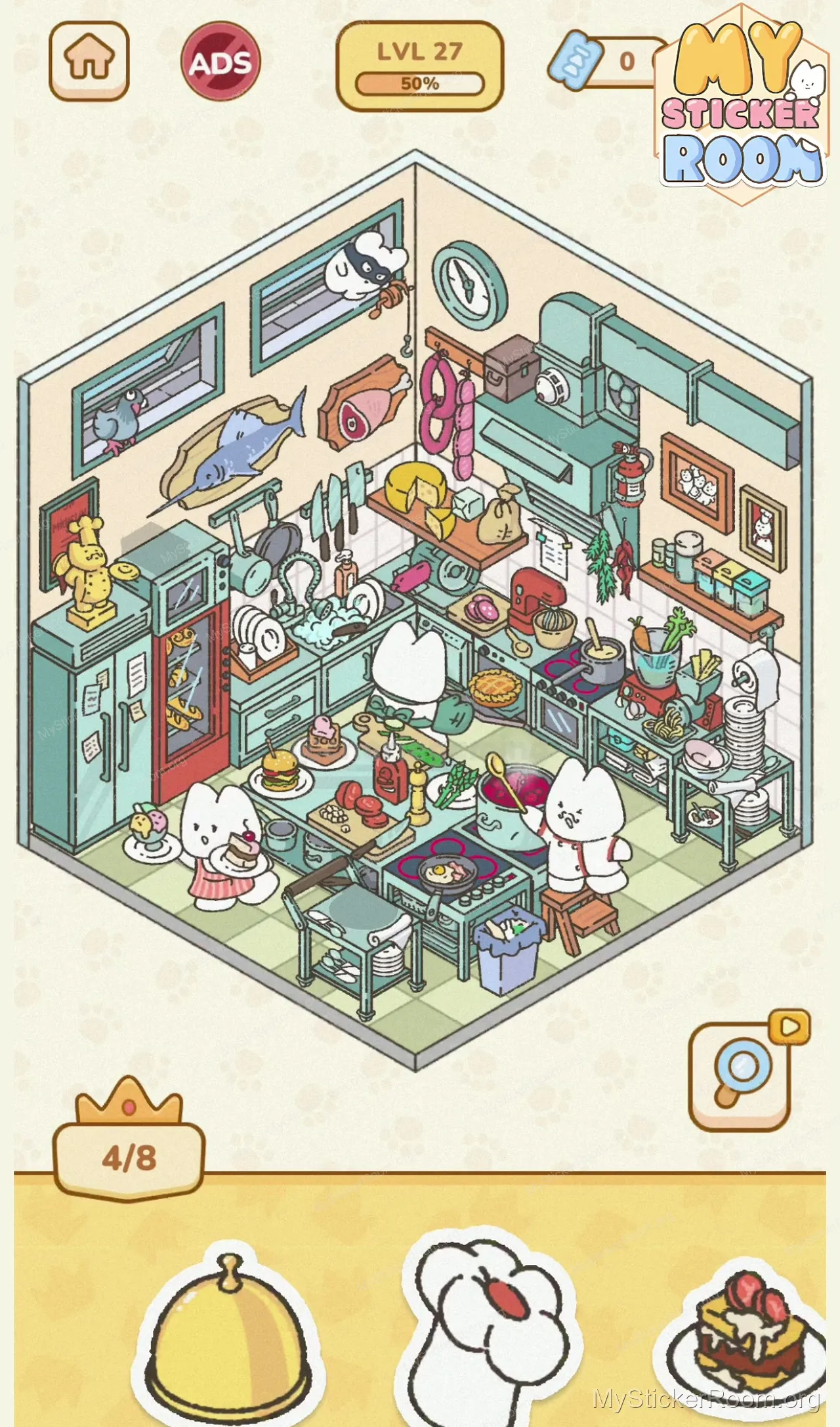
Task: Go to the home screen
Action: pyautogui.click(x=89, y=61)
